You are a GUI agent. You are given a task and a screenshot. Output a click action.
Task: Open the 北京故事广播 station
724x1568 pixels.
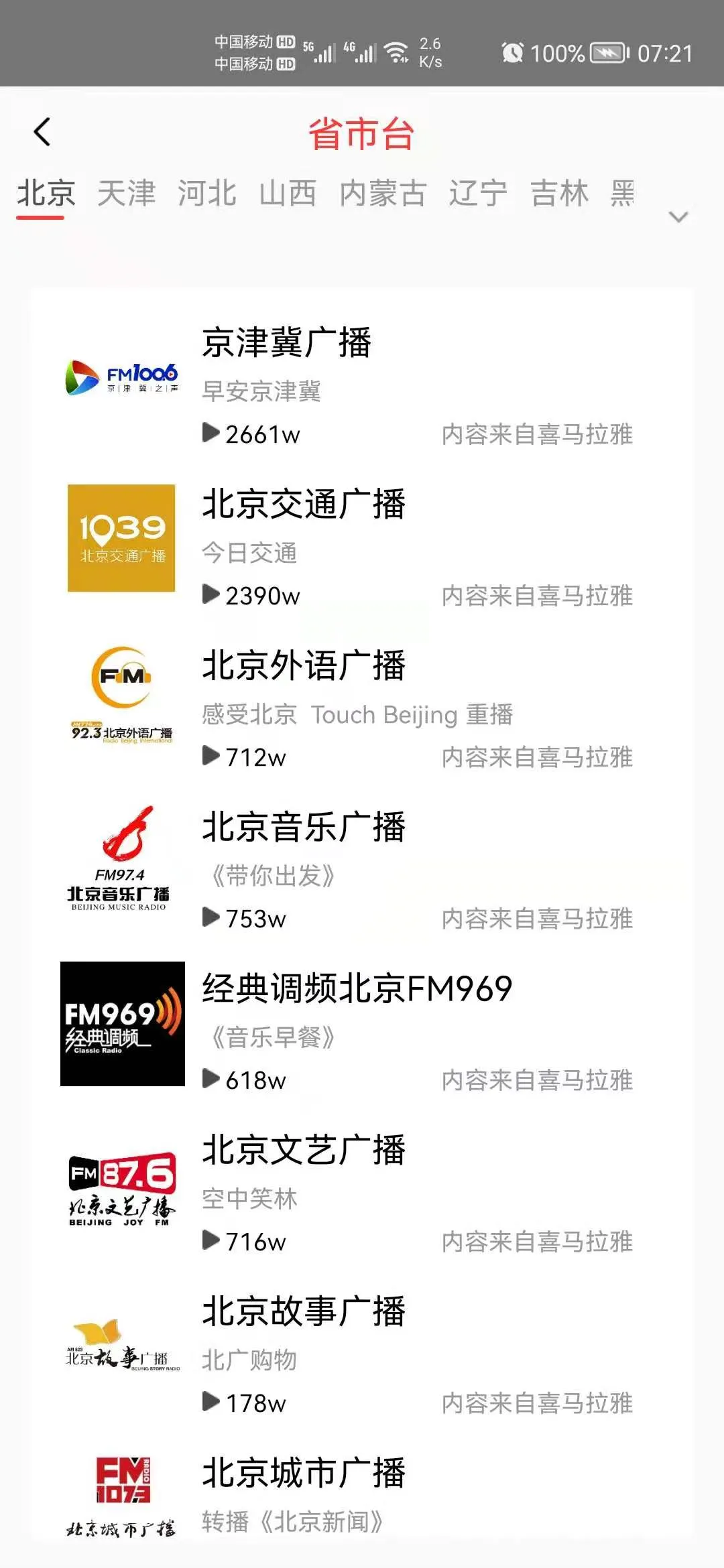(x=362, y=1352)
